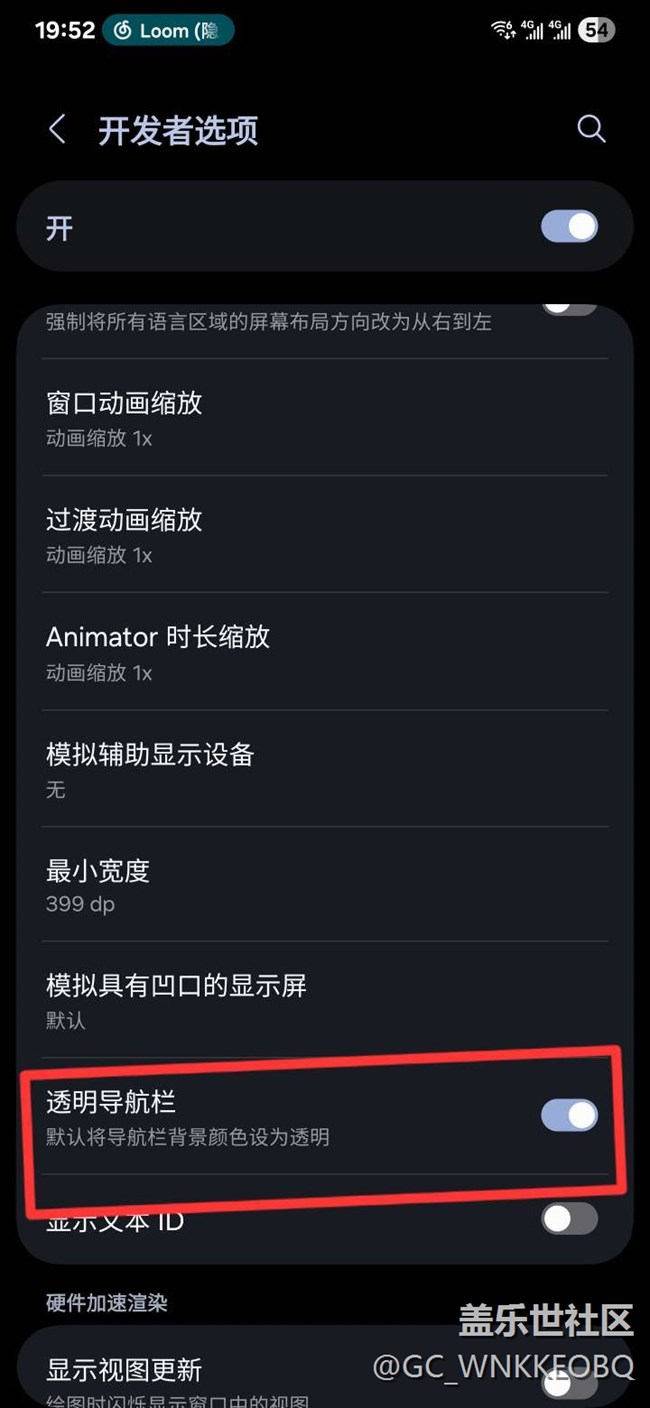This screenshot has width=650, height=1408.
Task: Change 最小宽度 value
Action: pyautogui.click(x=325, y=885)
